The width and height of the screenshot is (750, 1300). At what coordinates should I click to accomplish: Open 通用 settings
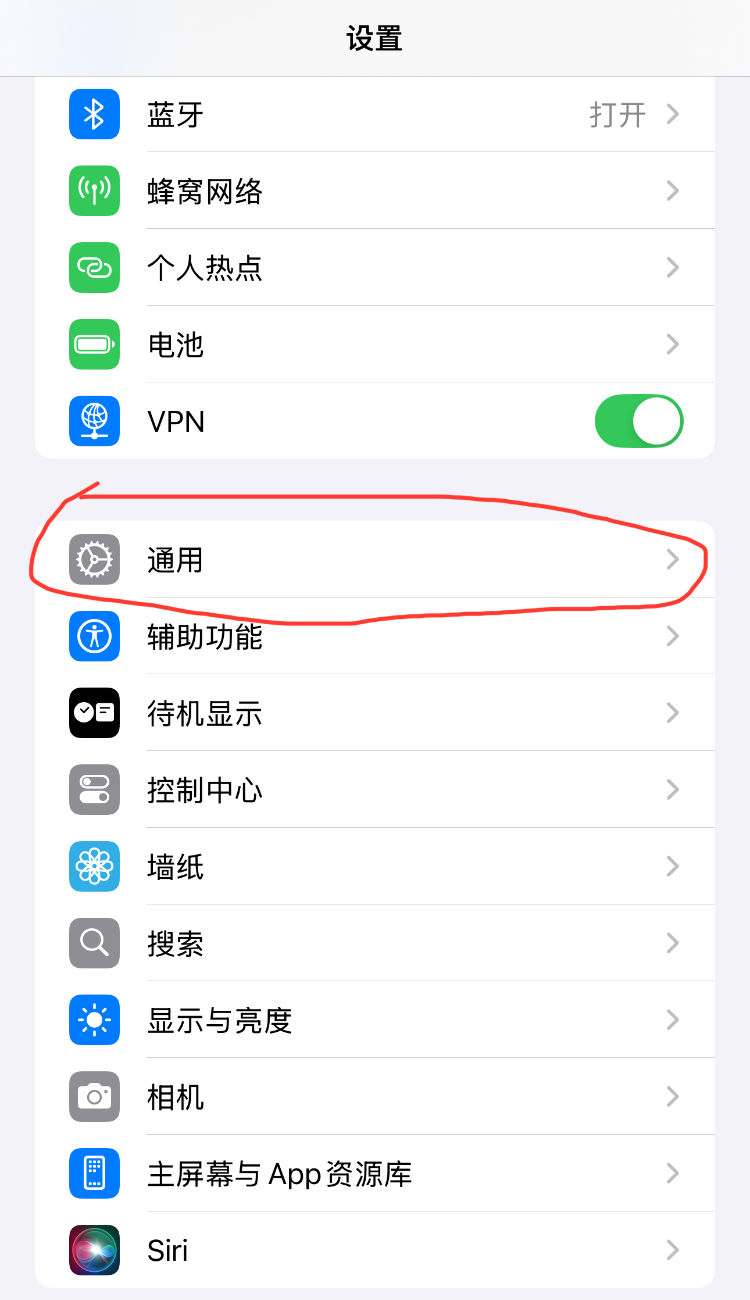point(375,559)
